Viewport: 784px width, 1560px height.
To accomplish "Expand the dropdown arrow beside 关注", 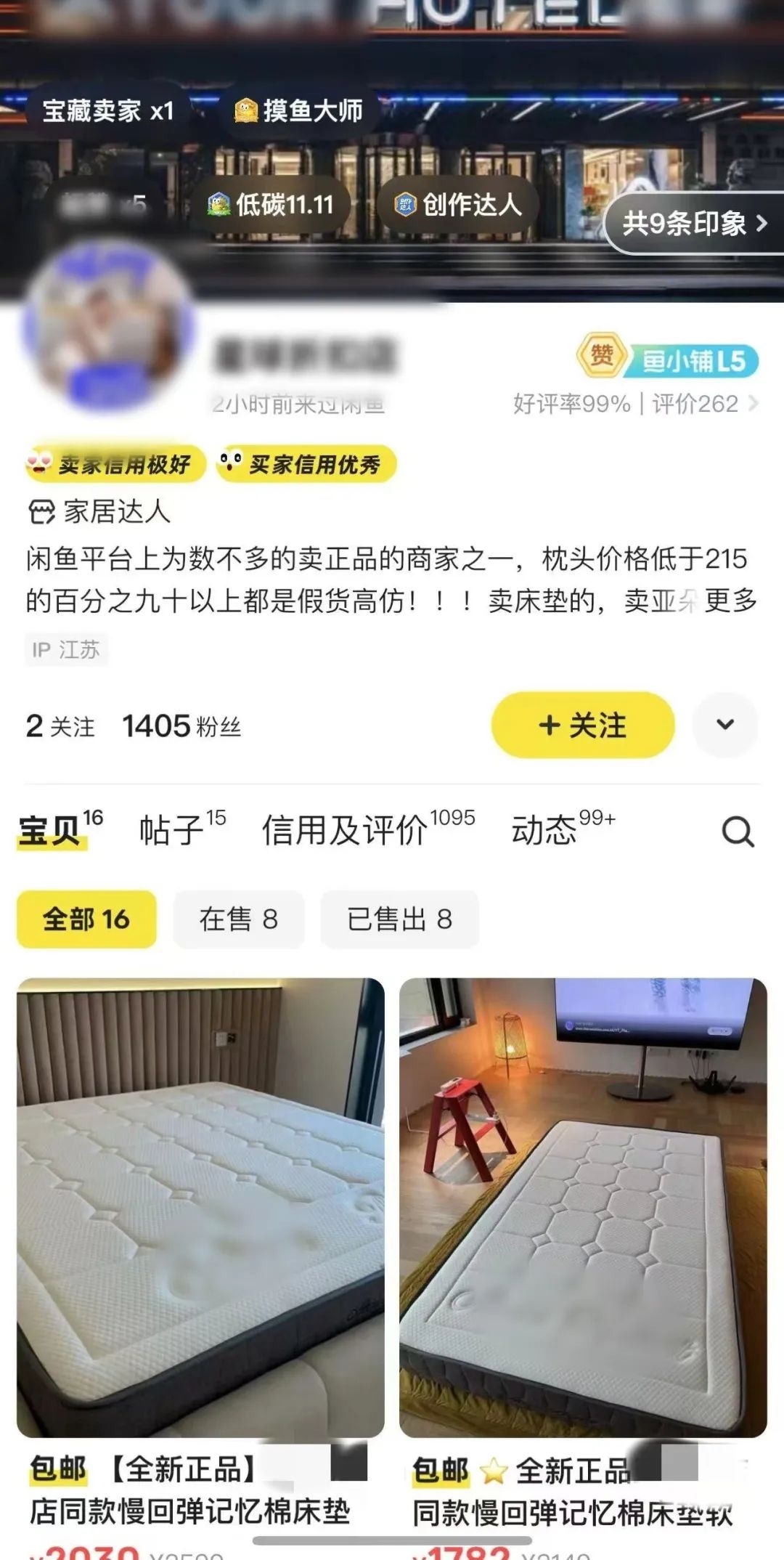I will [724, 725].
